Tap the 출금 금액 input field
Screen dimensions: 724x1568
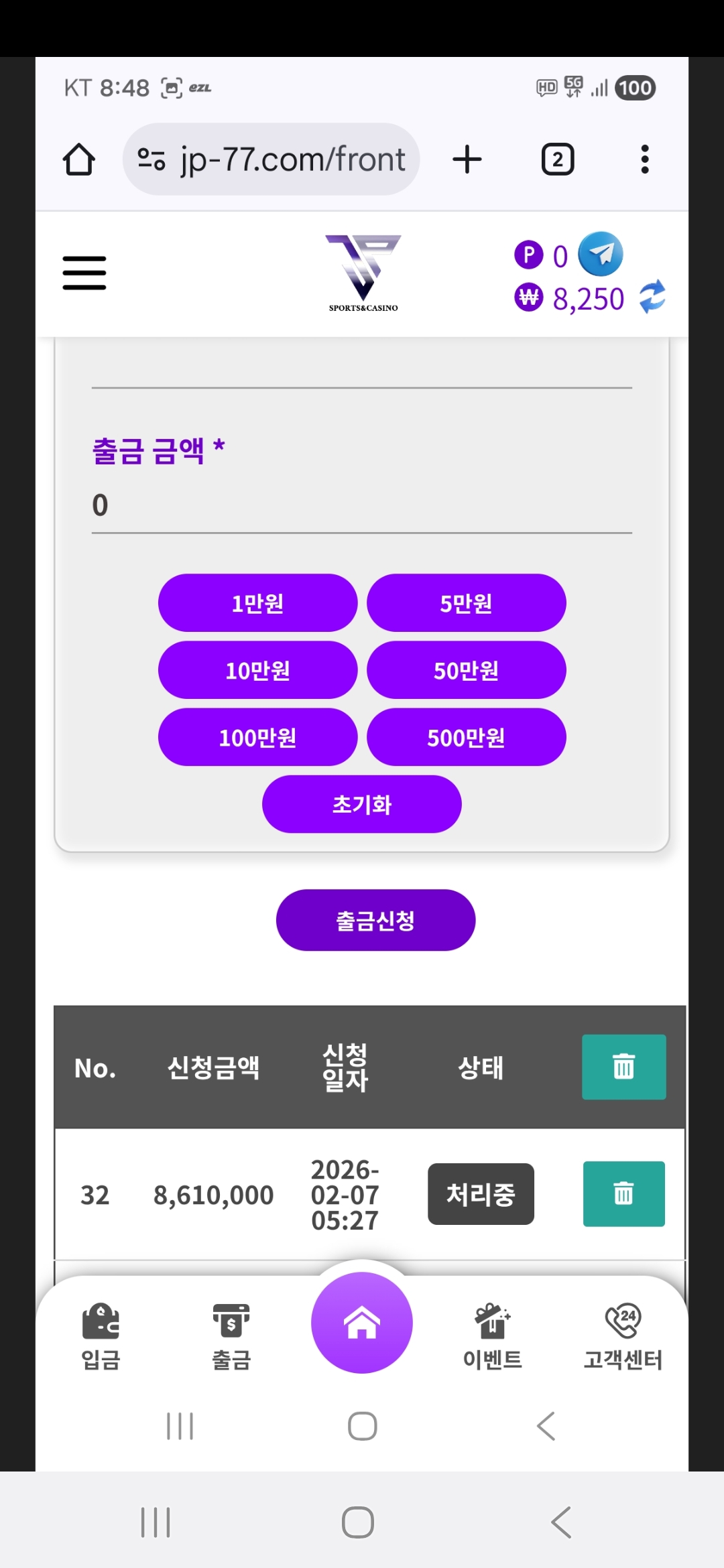(362, 505)
